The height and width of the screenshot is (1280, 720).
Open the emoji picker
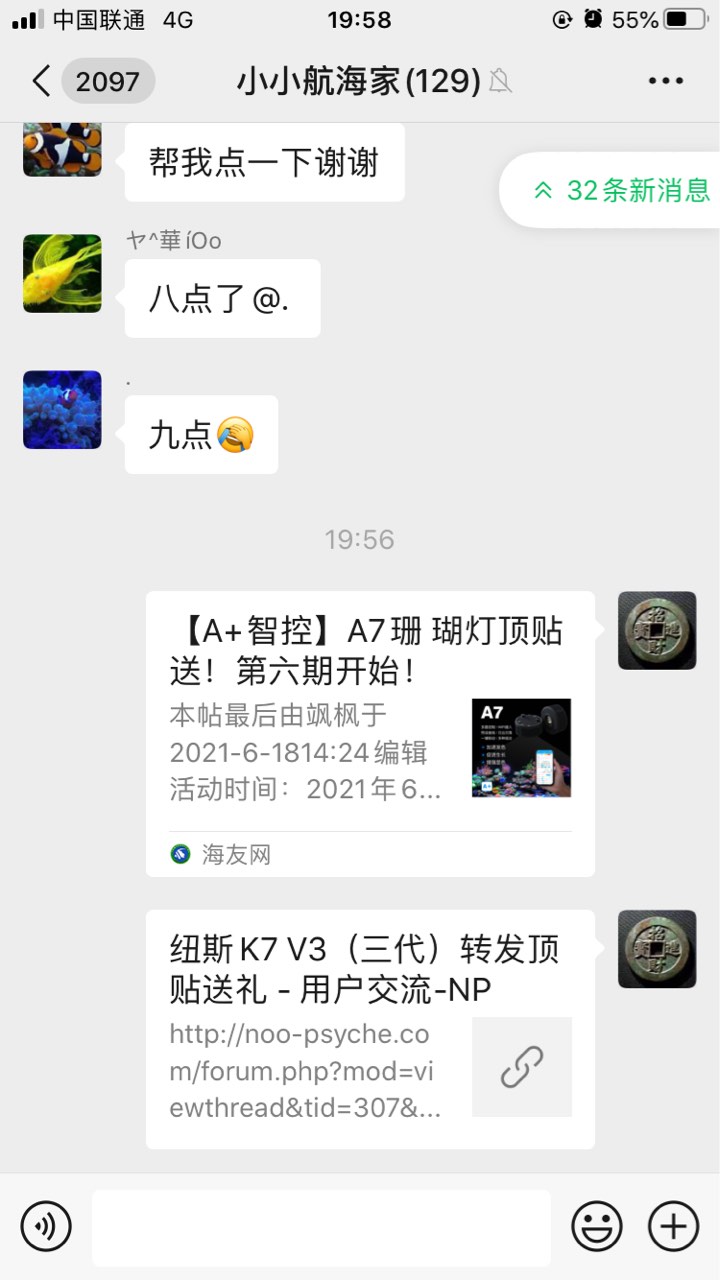[597, 1226]
